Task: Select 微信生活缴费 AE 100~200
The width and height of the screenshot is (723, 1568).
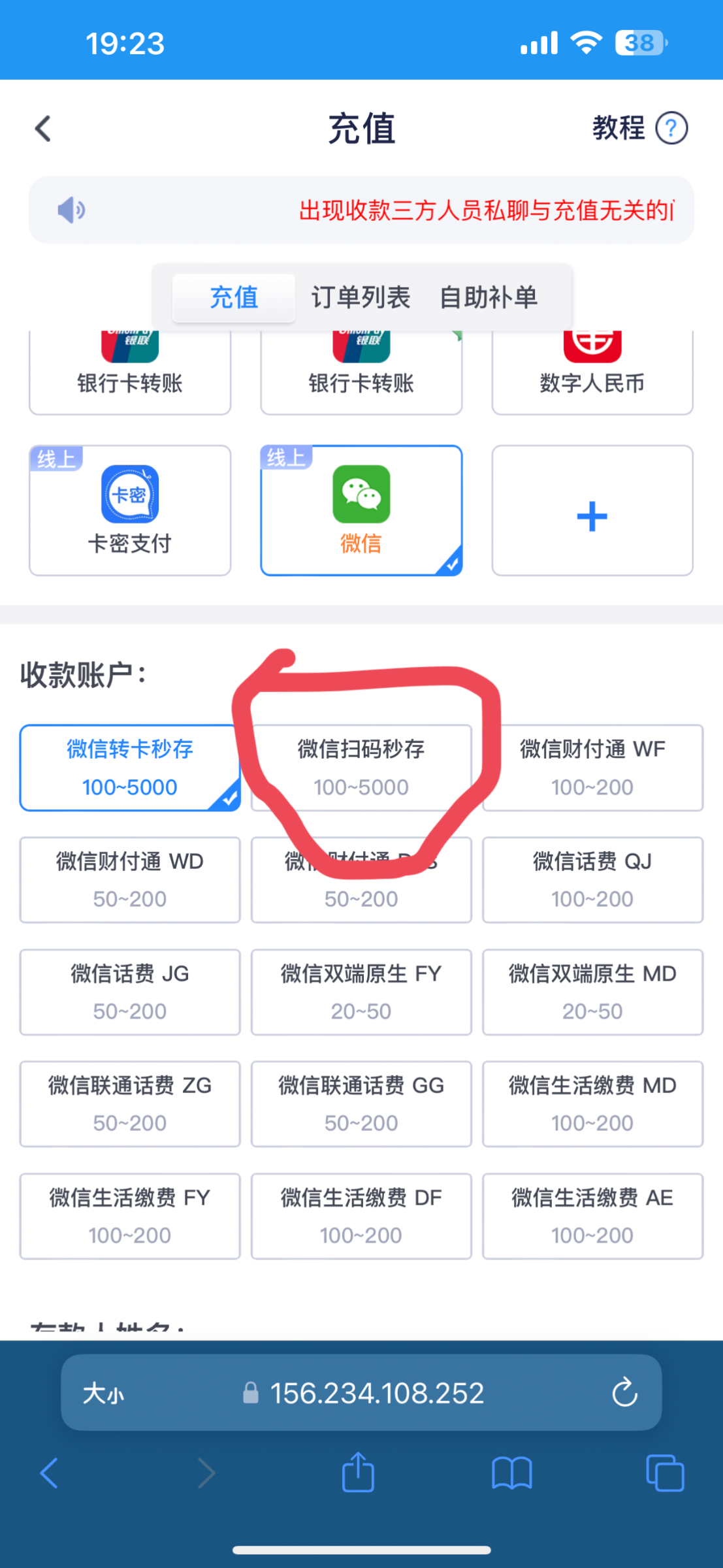Action: [592, 1216]
